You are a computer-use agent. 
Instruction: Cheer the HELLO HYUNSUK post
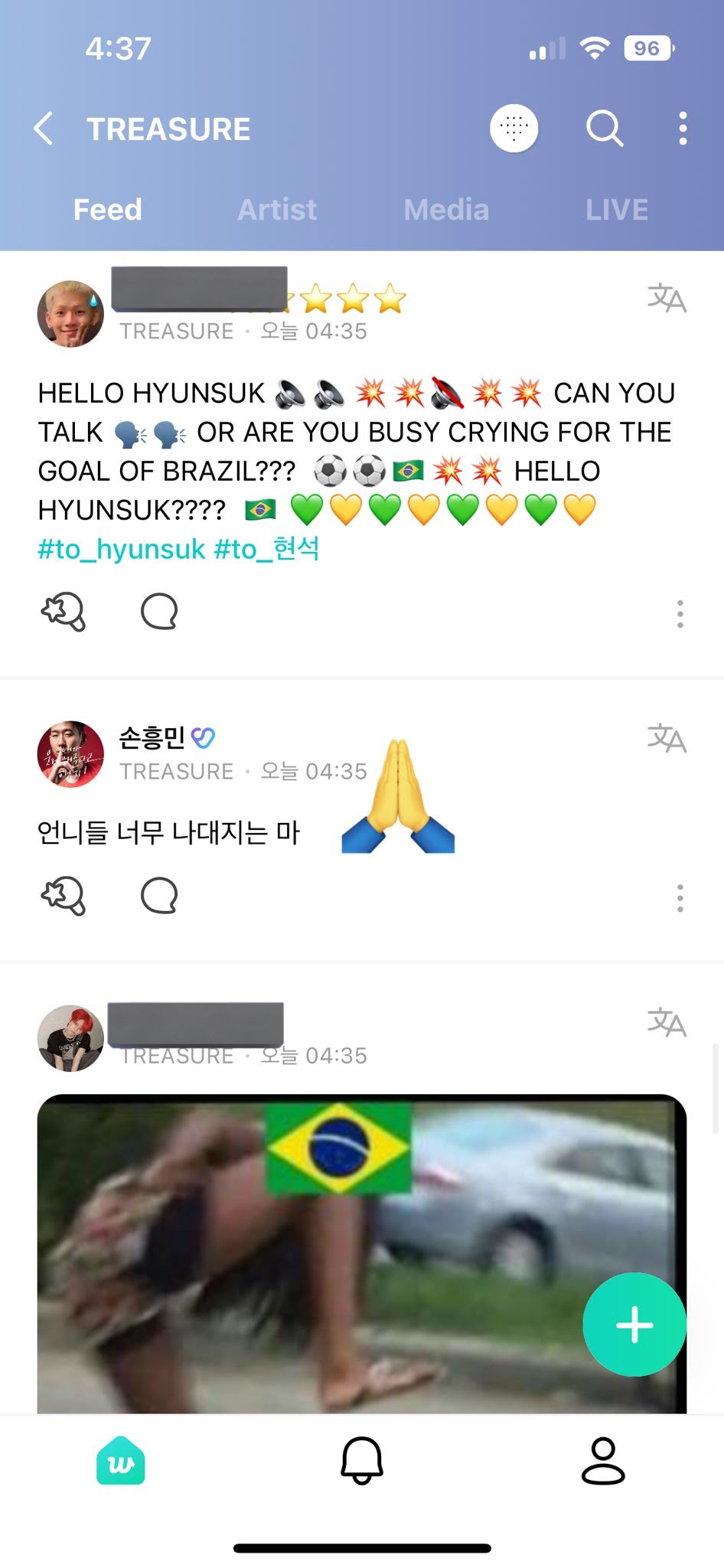click(x=63, y=612)
